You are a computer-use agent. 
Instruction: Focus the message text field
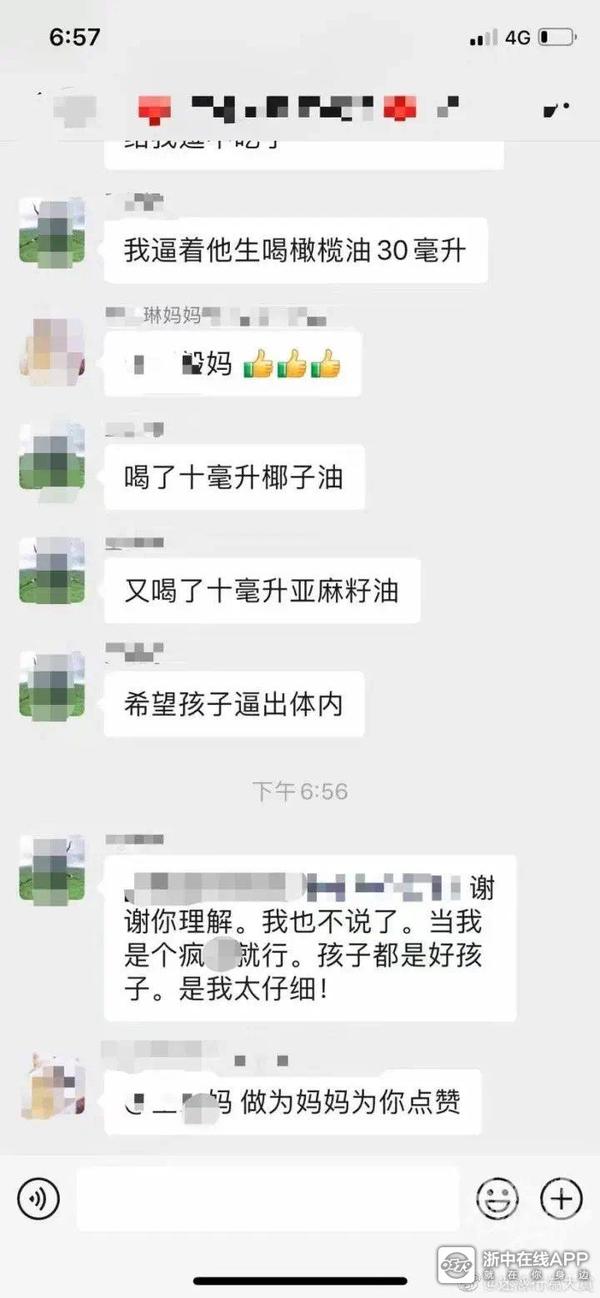click(x=267, y=1197)
